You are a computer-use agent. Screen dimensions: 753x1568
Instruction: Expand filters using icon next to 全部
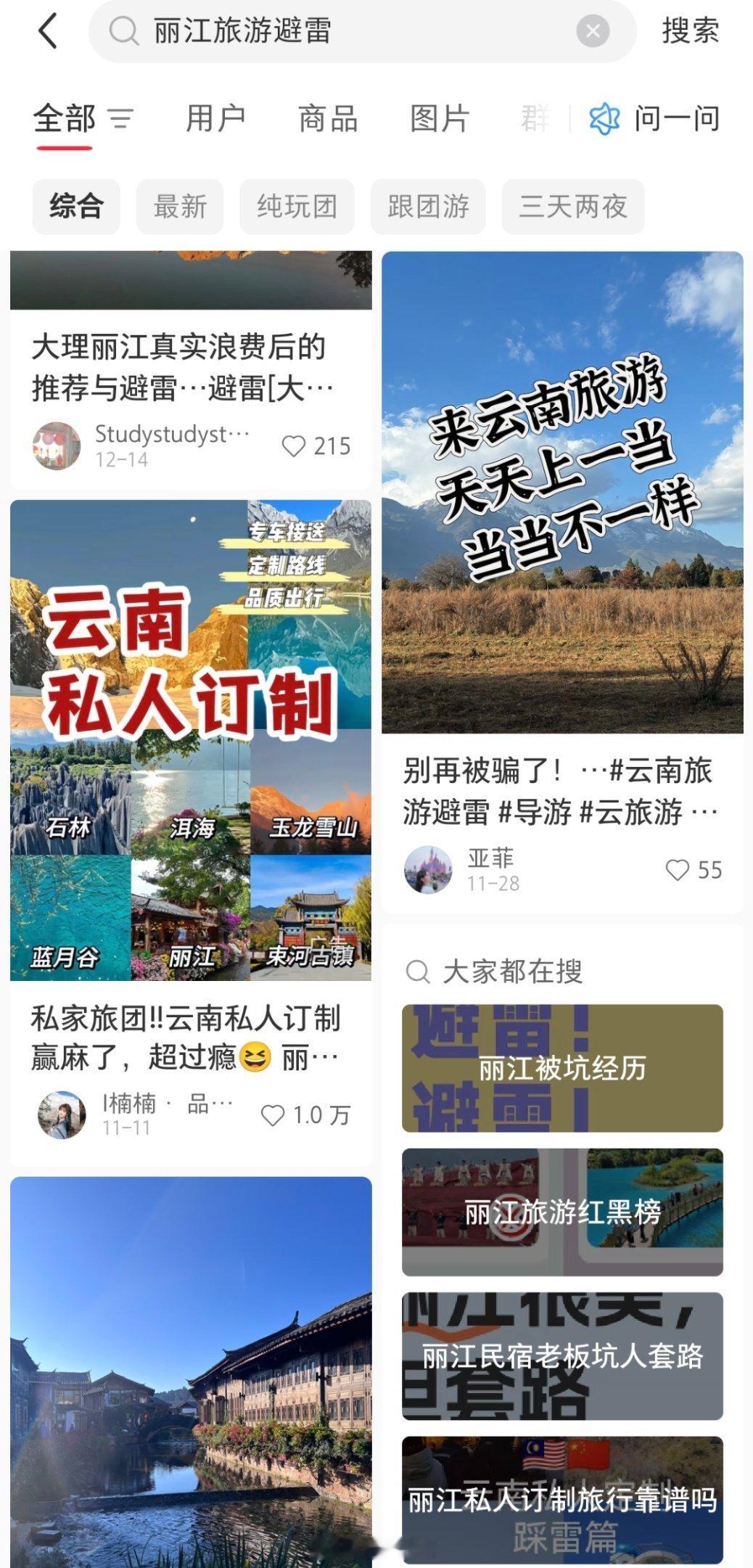click(118, 120)
